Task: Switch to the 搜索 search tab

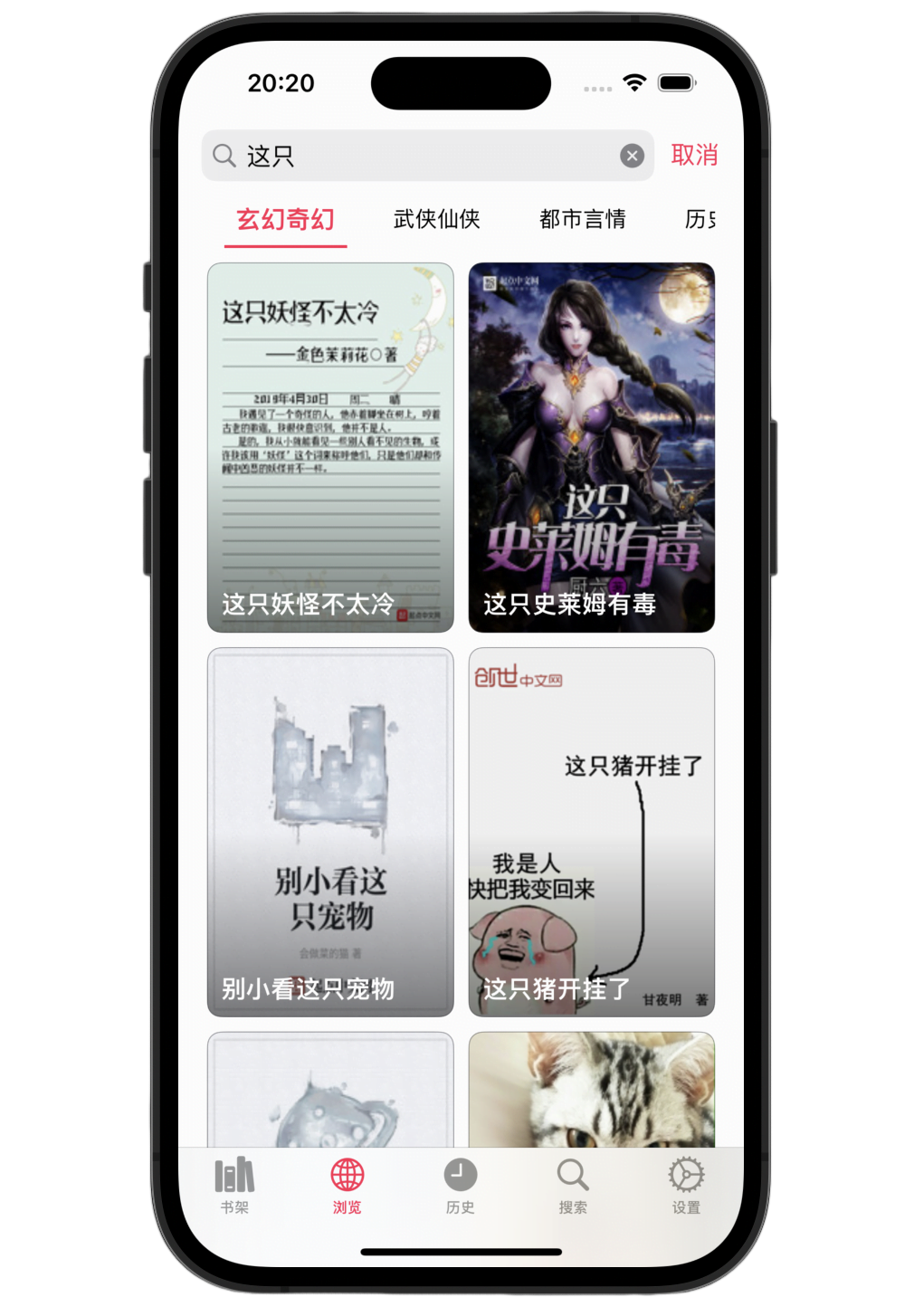Action: (x=573, y=1184)
